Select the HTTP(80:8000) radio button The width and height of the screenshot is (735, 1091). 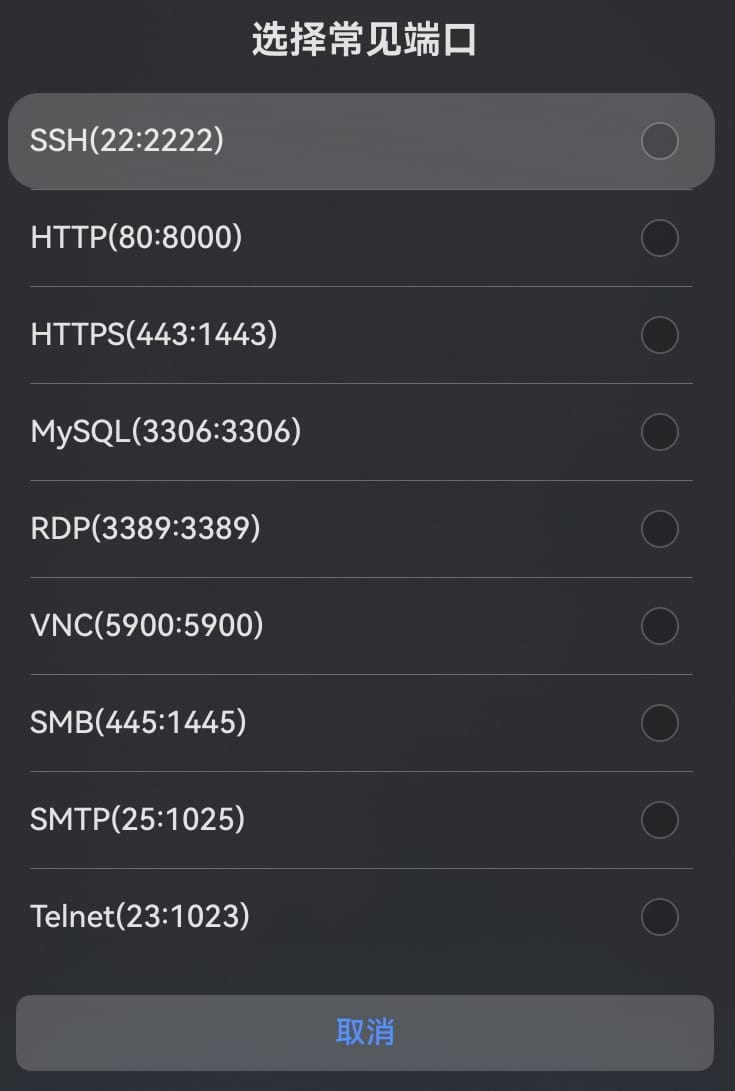click(x=660, y=238)
